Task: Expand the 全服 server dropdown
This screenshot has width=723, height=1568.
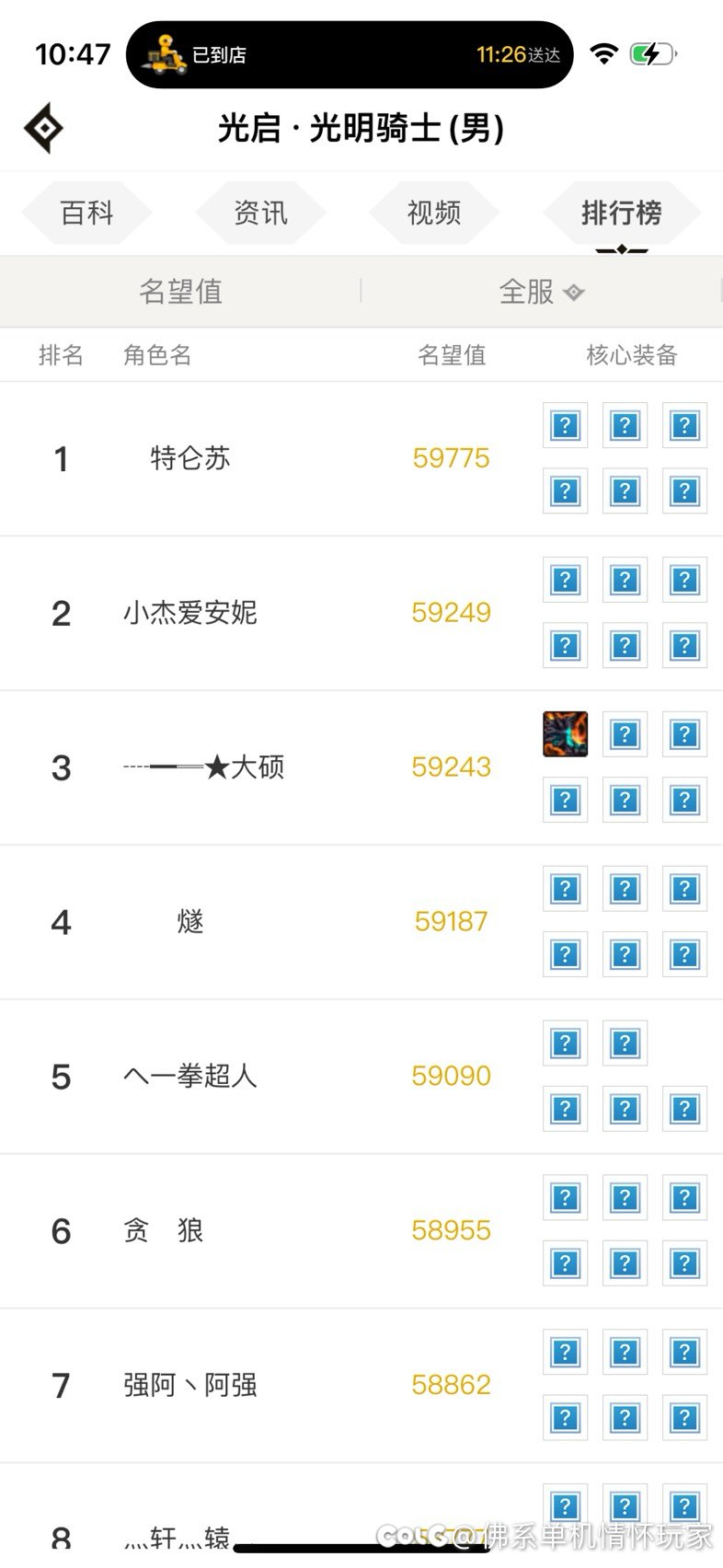Action: click(541, 292)
